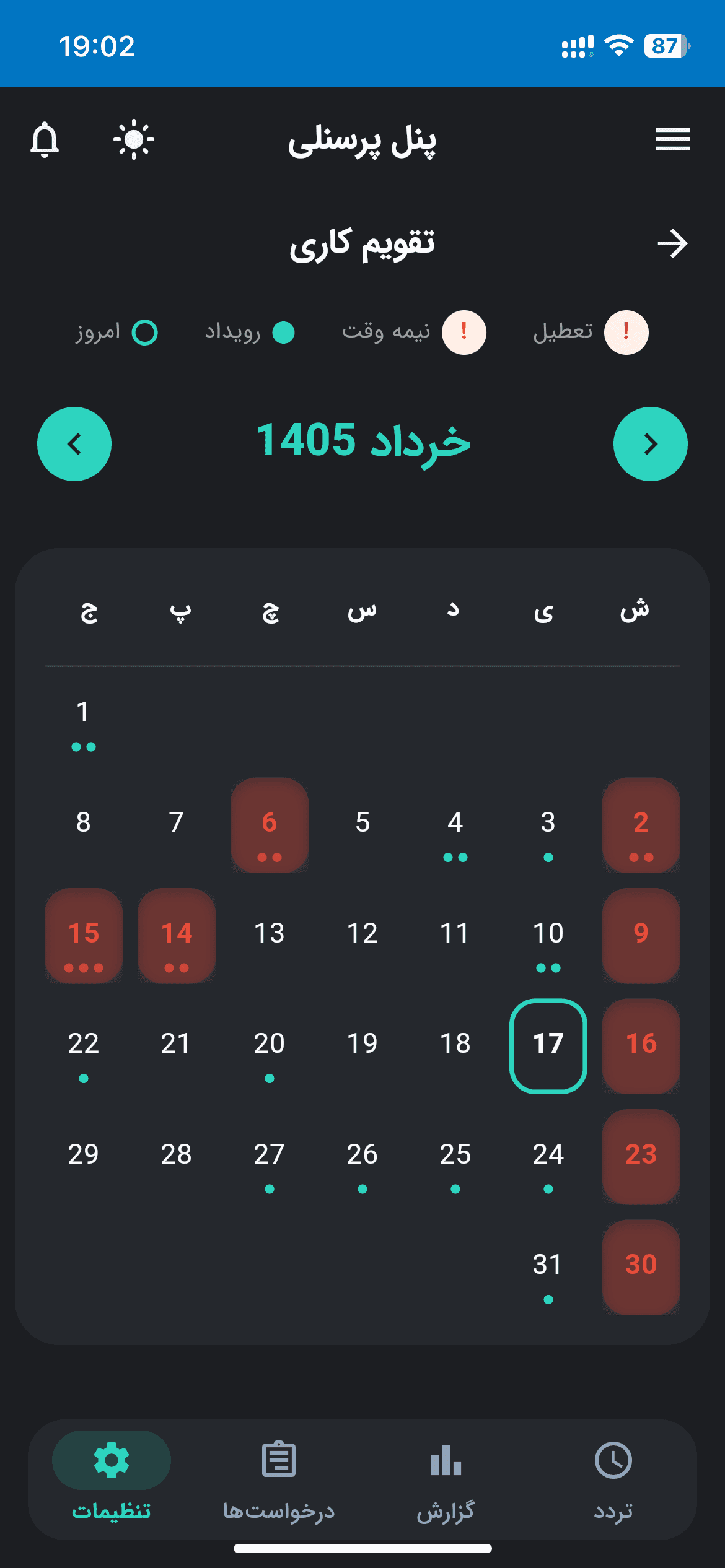Select today, day 17, in the calendar
725x1568 pixels.
click(x=548, y=1046)
